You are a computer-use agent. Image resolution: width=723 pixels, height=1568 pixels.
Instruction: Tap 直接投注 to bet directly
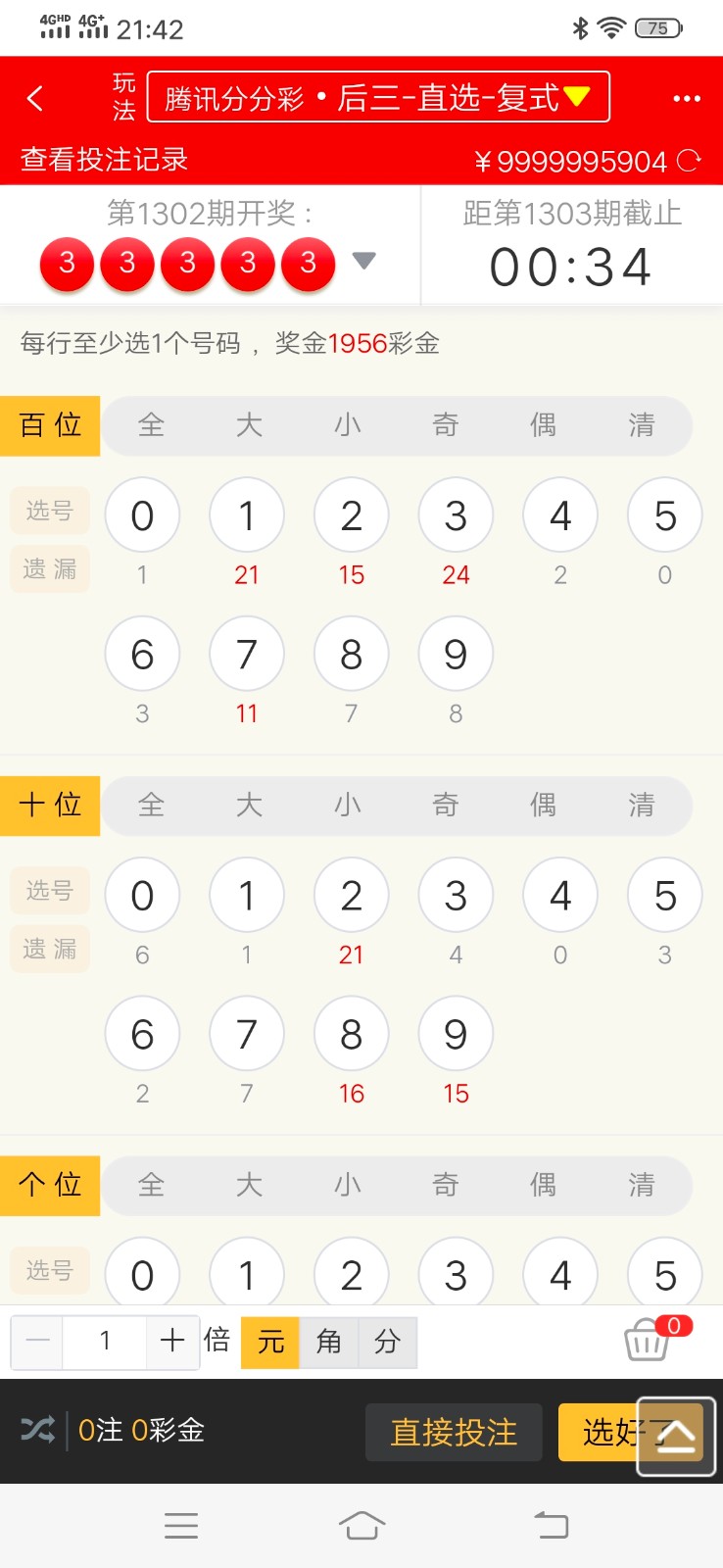454,1432
